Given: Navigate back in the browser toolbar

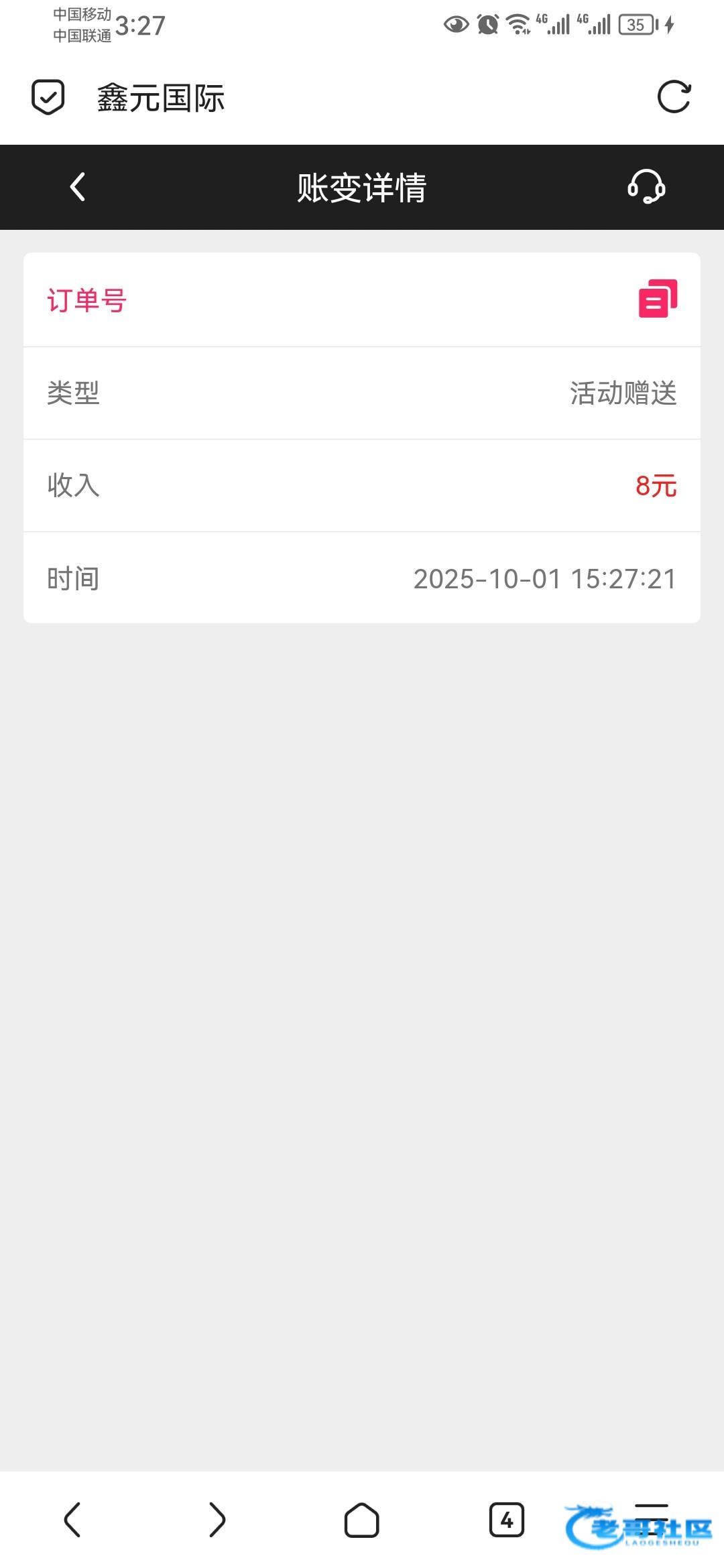Looking at the screenshot, I should pos(72,1519).
